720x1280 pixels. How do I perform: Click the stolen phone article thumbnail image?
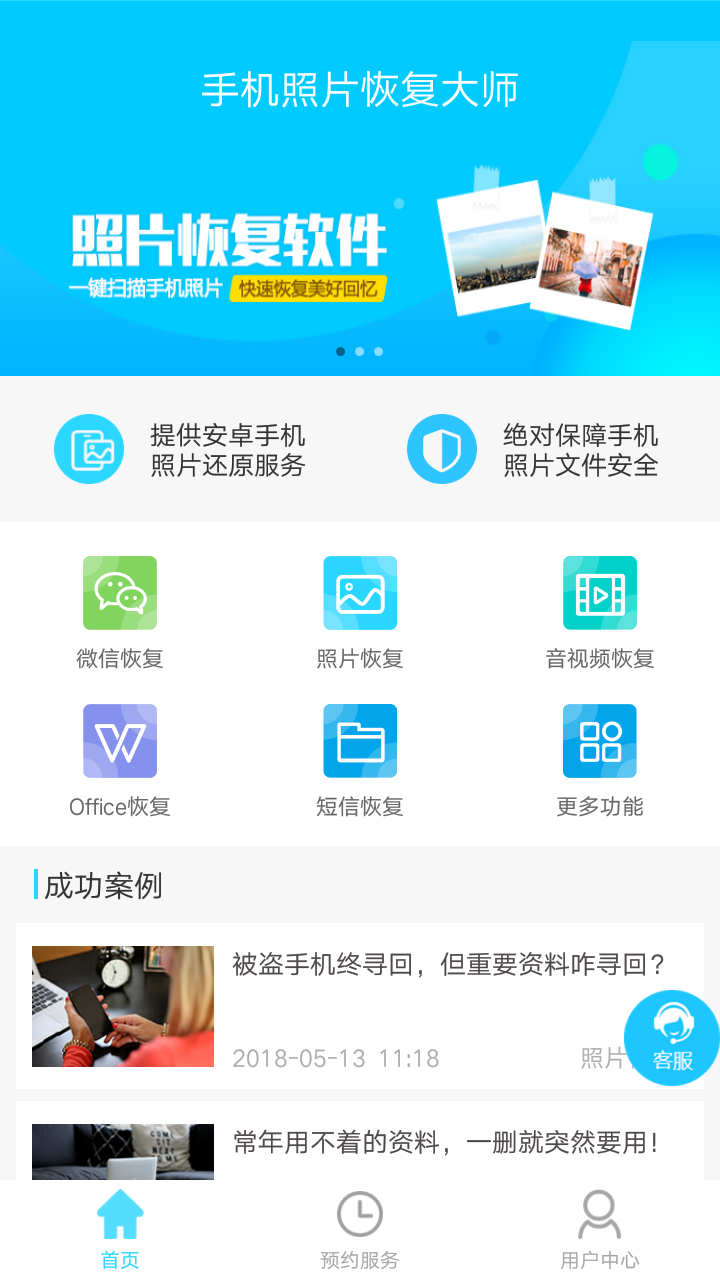(122, 1006)
